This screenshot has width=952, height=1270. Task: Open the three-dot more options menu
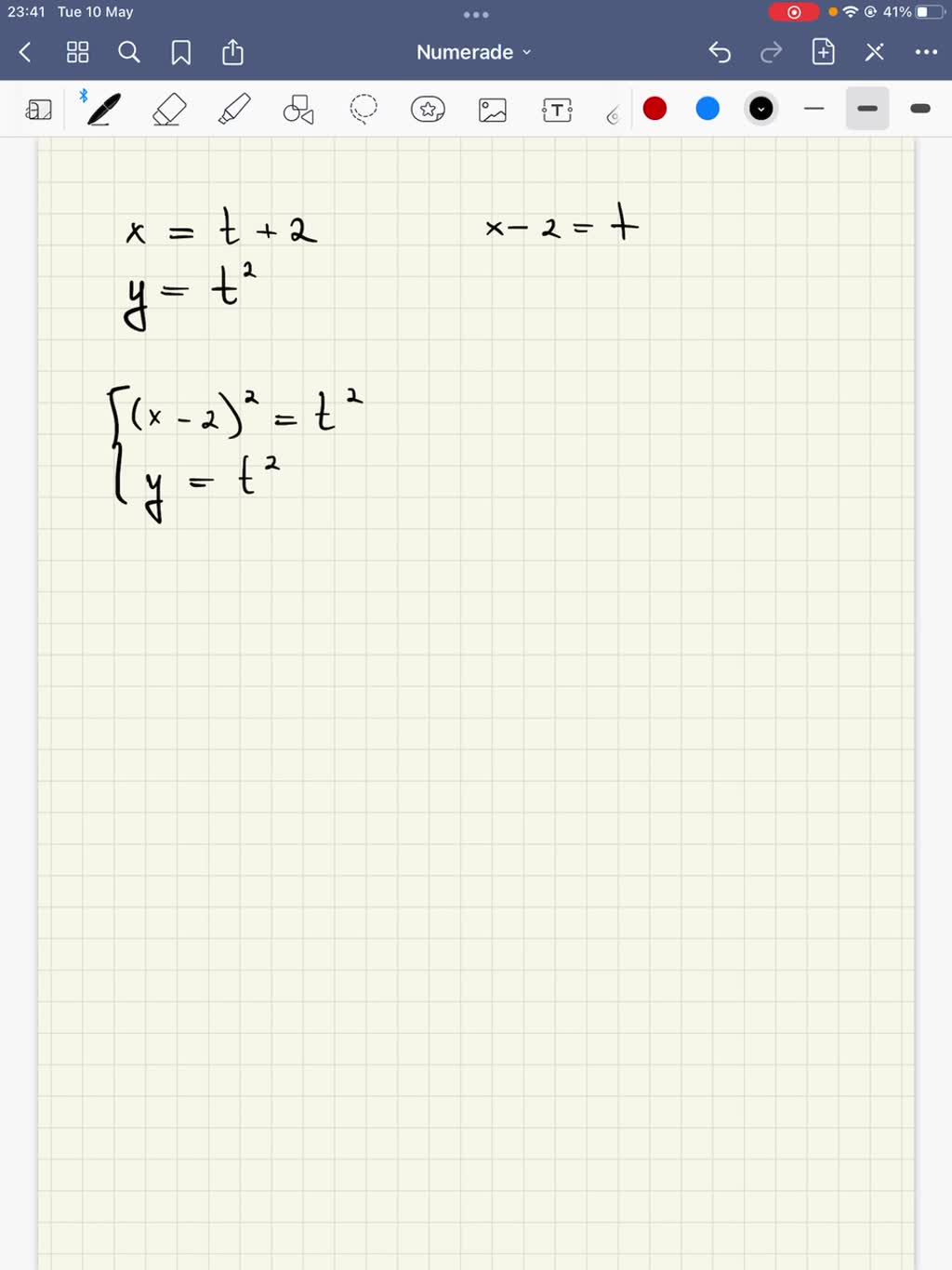pyautogui.click(x=926, y=52)
